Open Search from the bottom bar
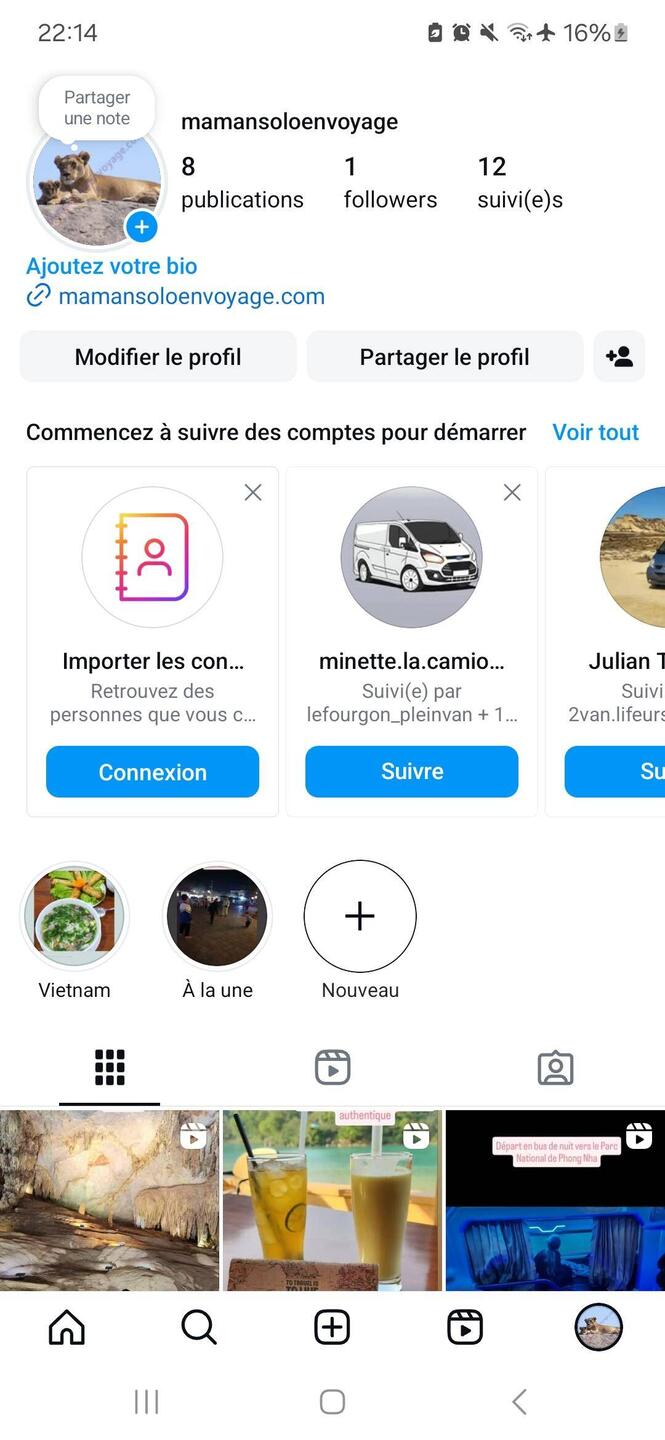 pos(199,1328)
